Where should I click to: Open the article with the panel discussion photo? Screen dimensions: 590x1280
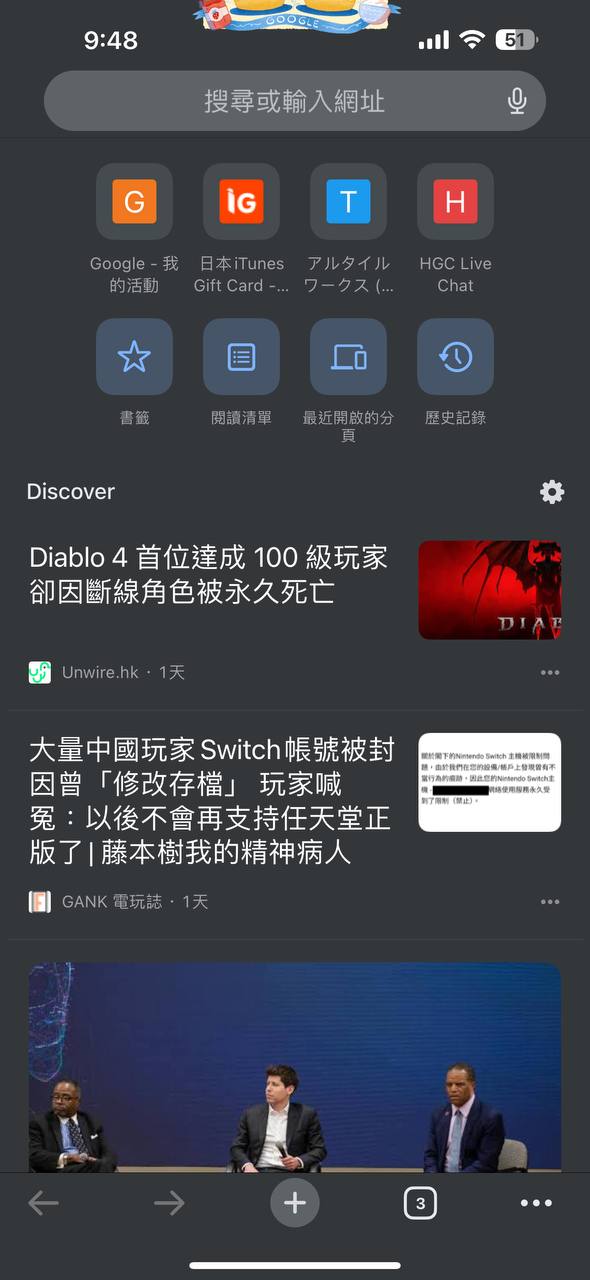[x=295, y=1067]
